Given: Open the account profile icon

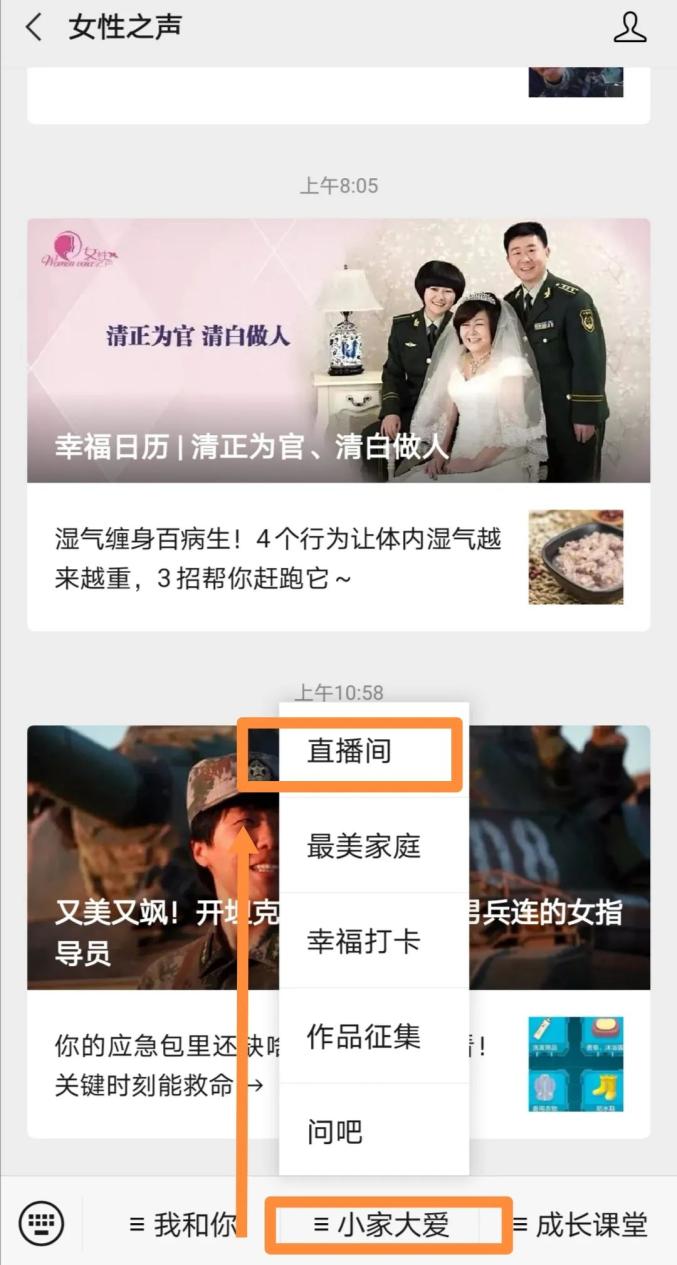Looking at the screenshot, I should [x=629, y=28].
